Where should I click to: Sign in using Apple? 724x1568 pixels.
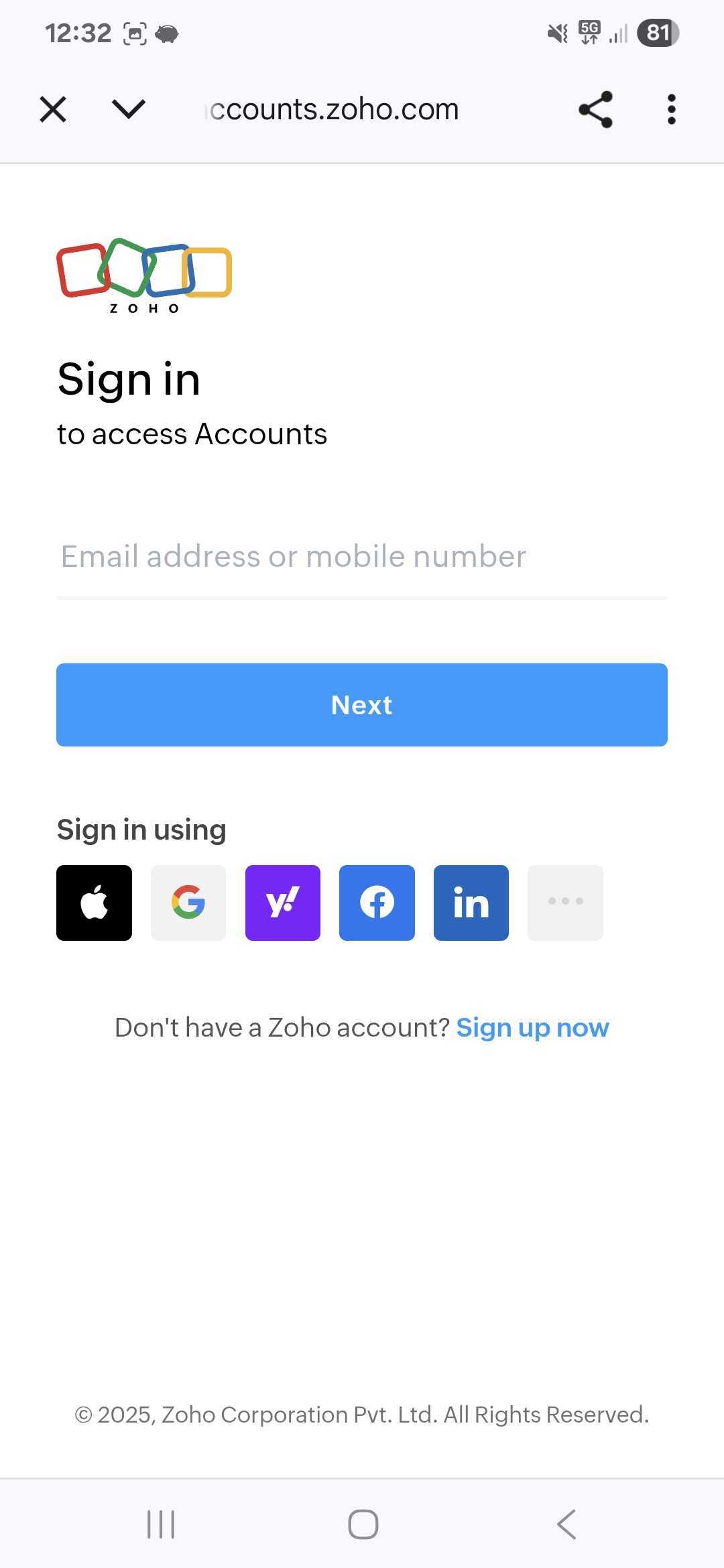point(94,903)
